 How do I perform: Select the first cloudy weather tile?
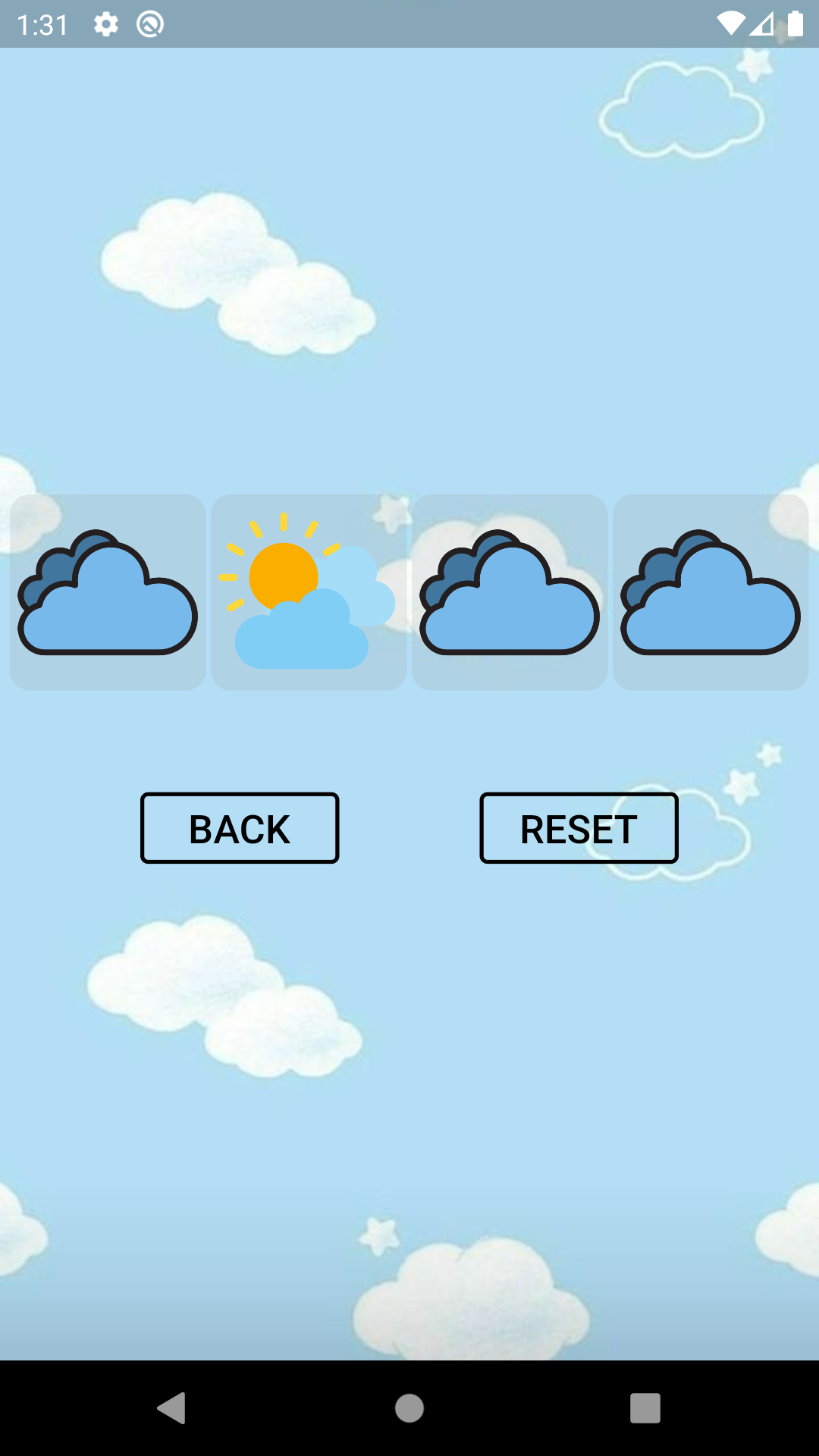point(107,592)
